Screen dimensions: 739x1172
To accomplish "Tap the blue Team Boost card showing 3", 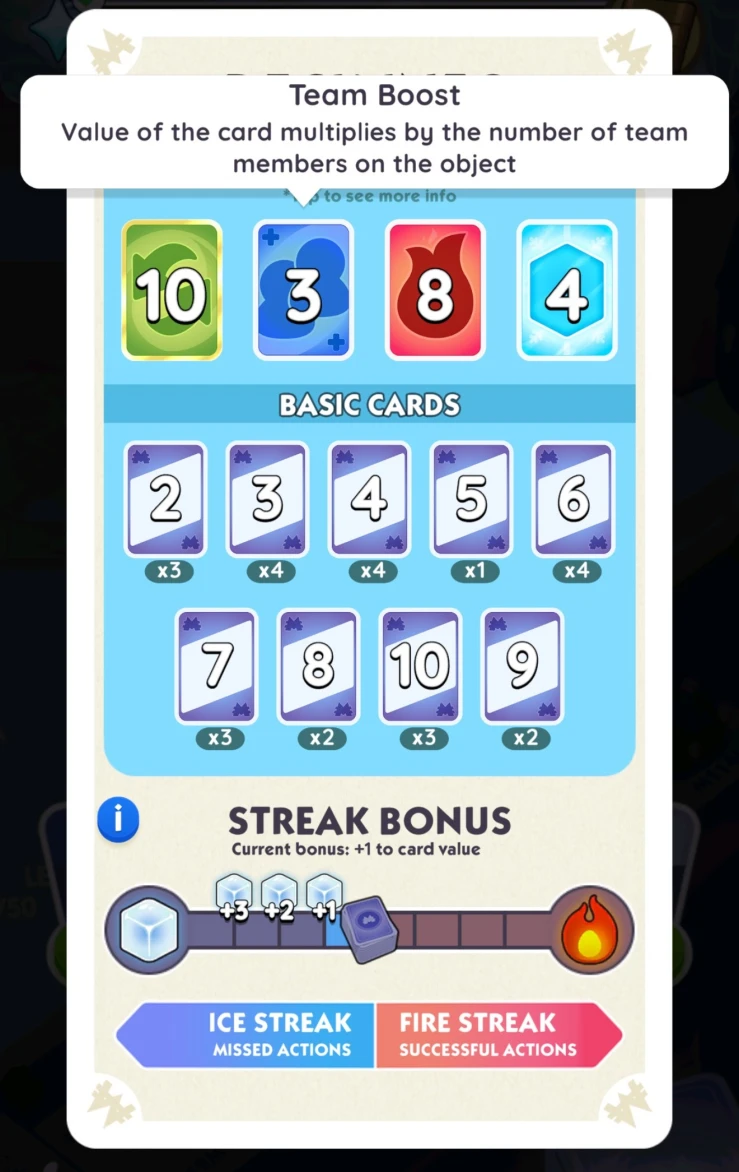I will [303, 292].
